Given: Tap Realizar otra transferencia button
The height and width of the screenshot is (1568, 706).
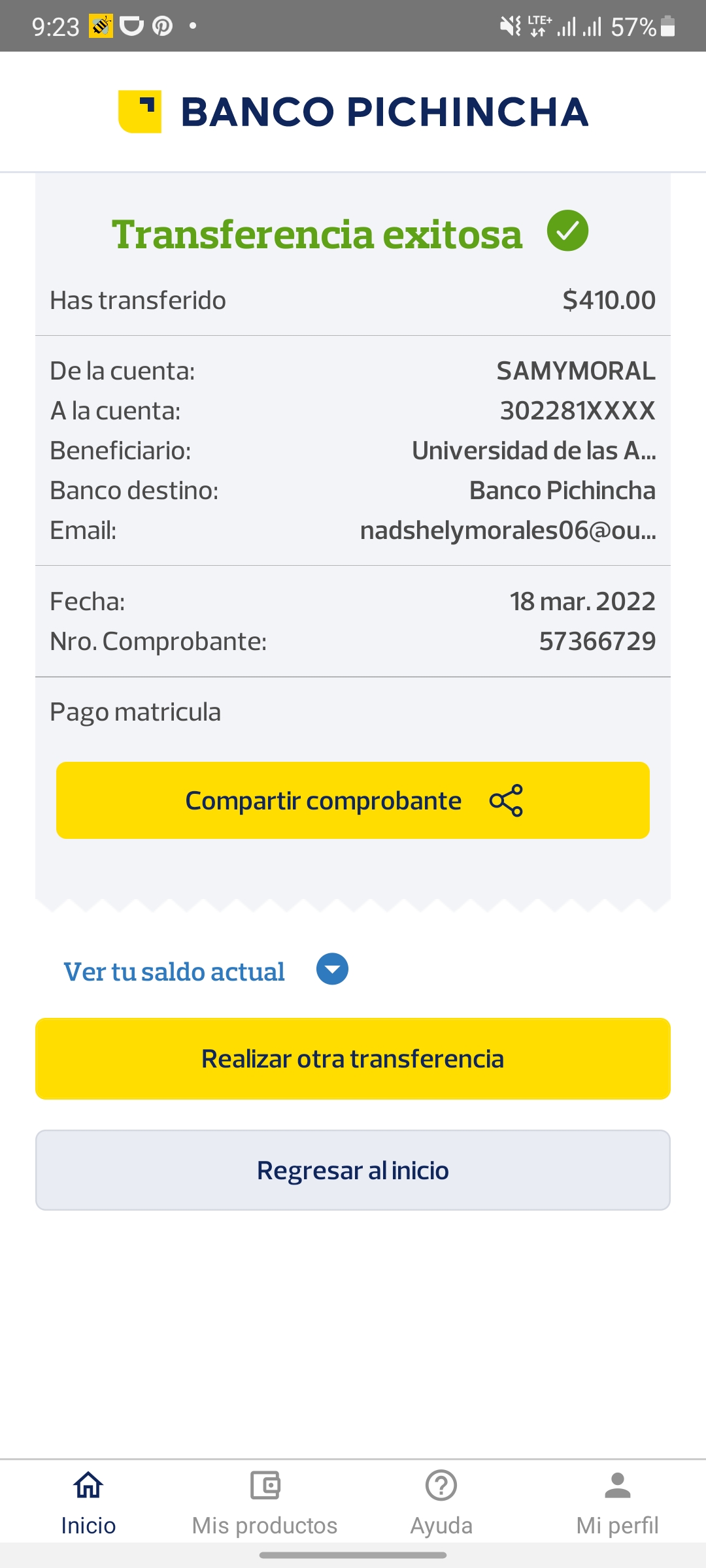Looking at the screenshot, I should coord(353,1058).
